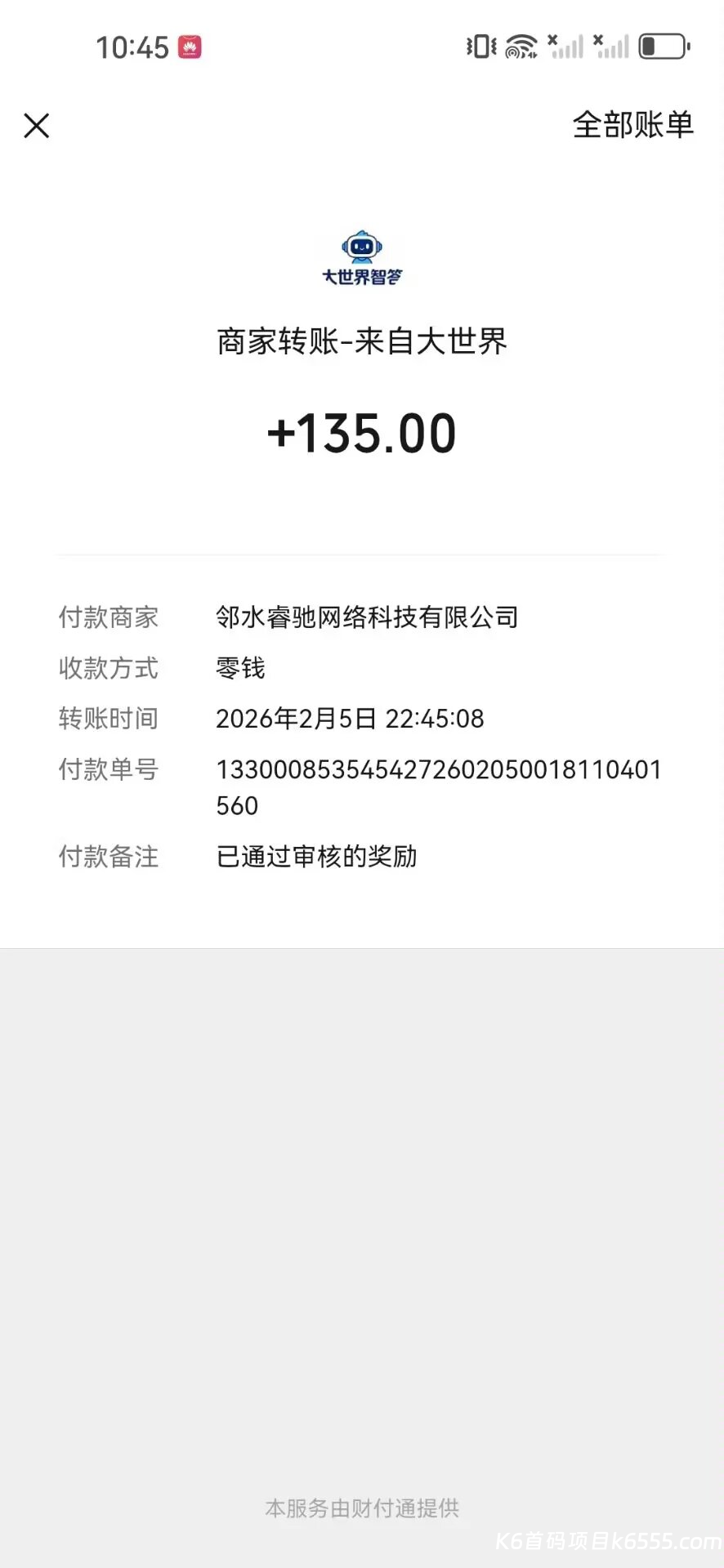Tap the Huawei AppGallery notification icon

189,47
